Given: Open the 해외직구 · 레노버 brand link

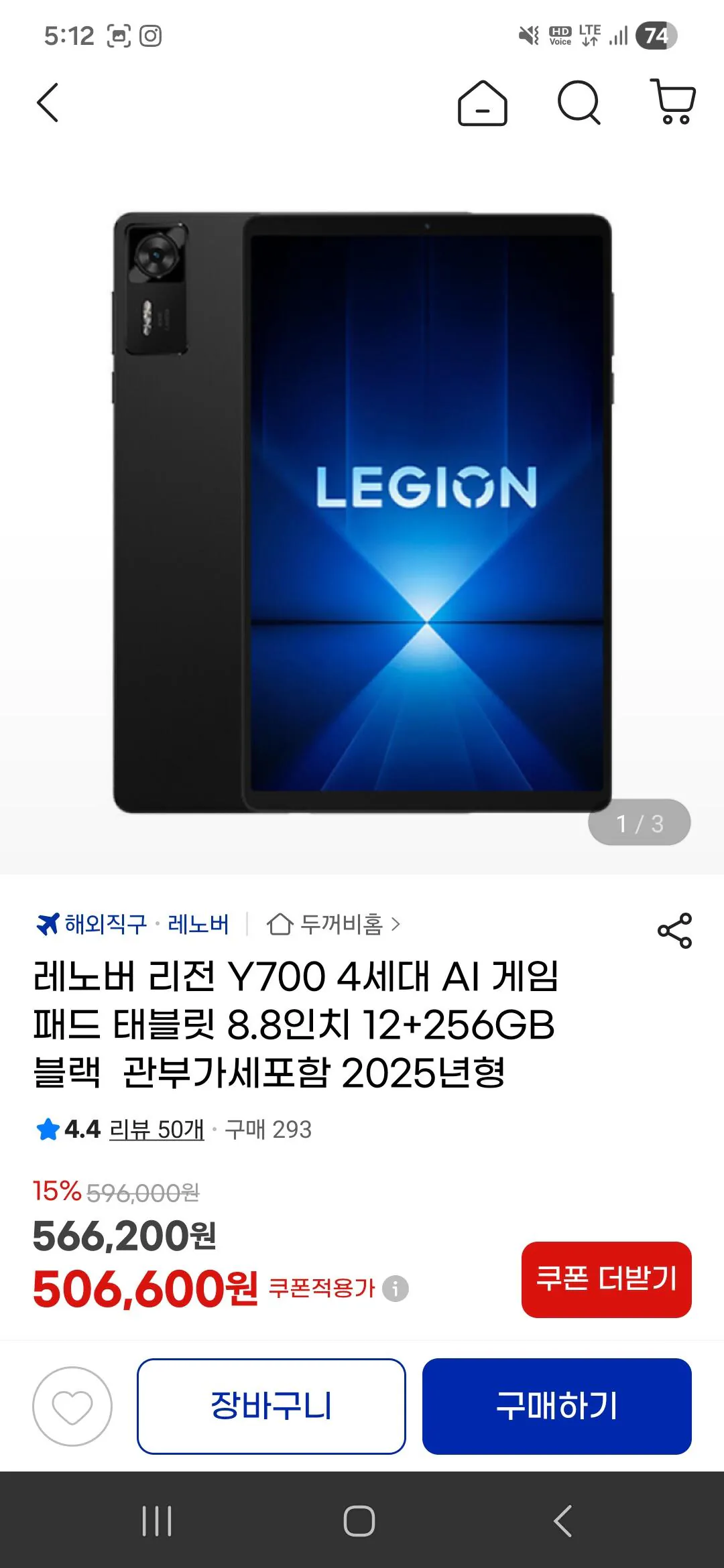Looking at the screenshot, I should click(x=133, y=924).
